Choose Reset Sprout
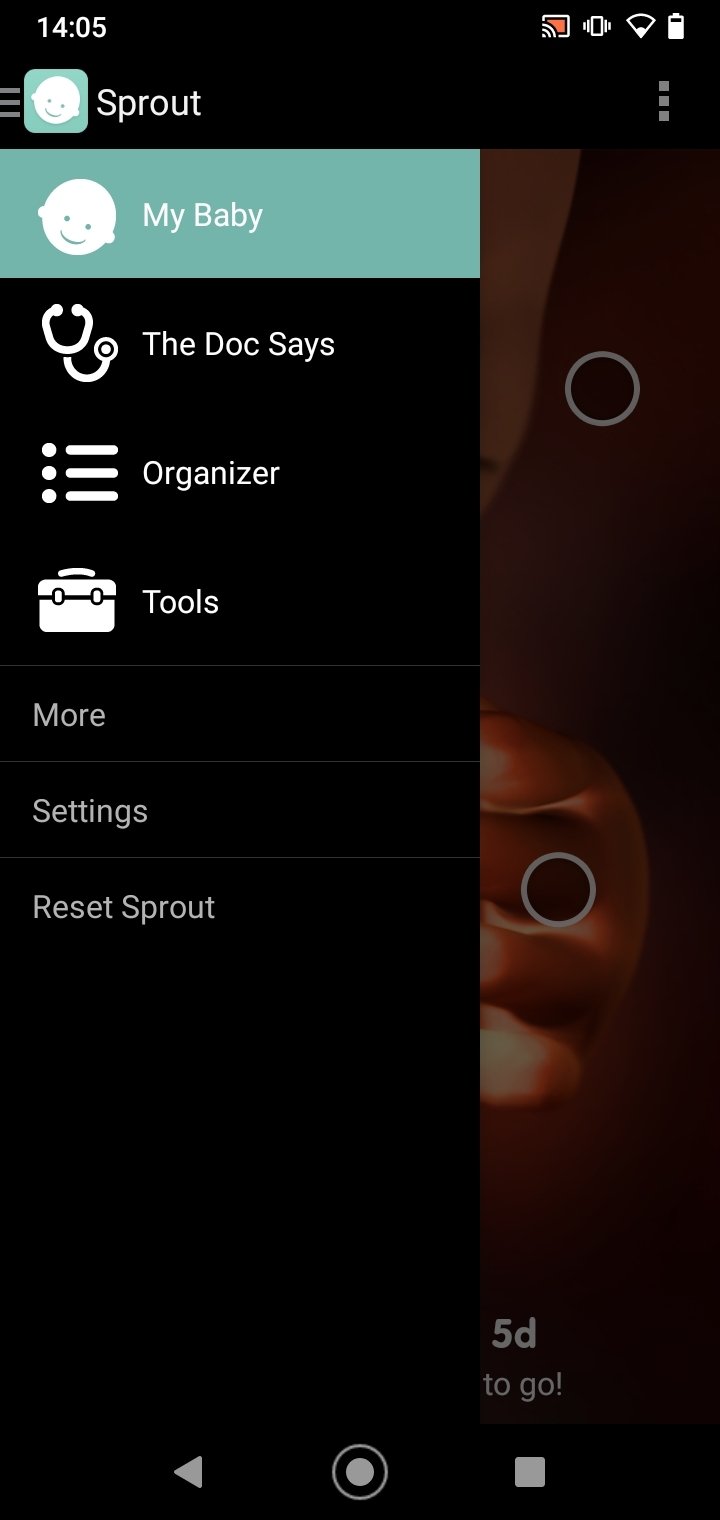The height and width of the screenshot is (1520, 720). coord(240,906)
